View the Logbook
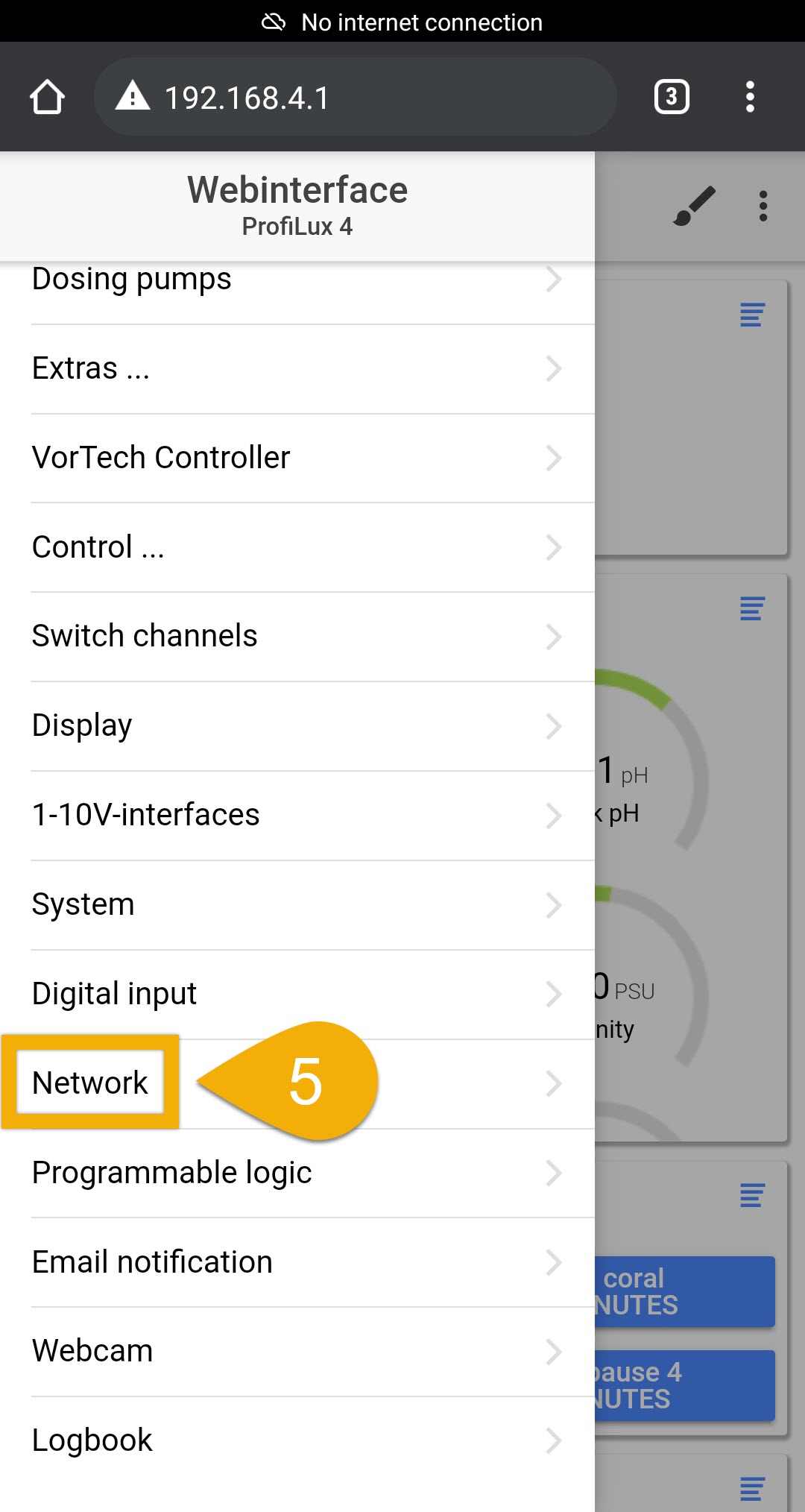Image resolution: width=805 pixels, height=1512 pixels. 297,1440
